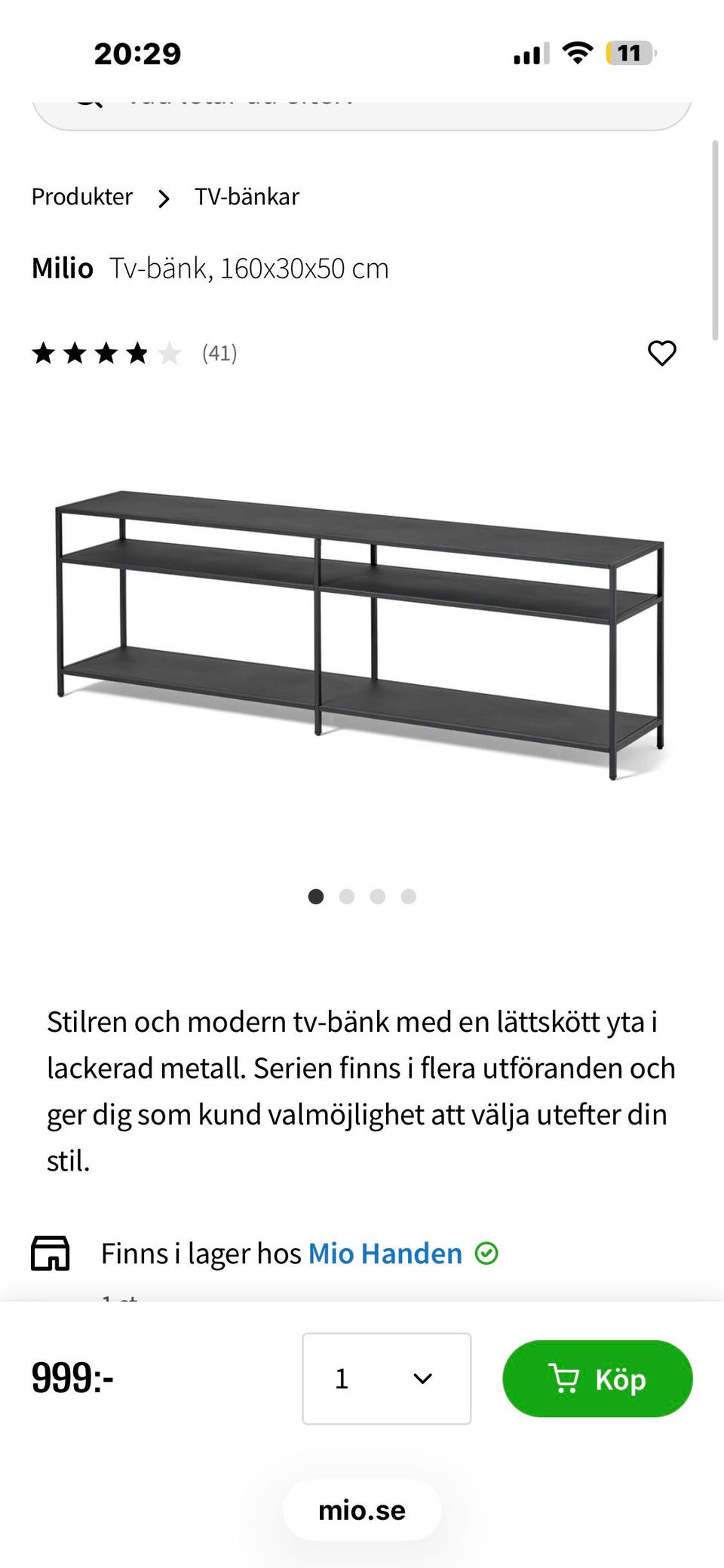The width and height of the screenshot is (724, 1568).
Task: Tap the mio.se button at the bottom
Action: pos(361,1510)
